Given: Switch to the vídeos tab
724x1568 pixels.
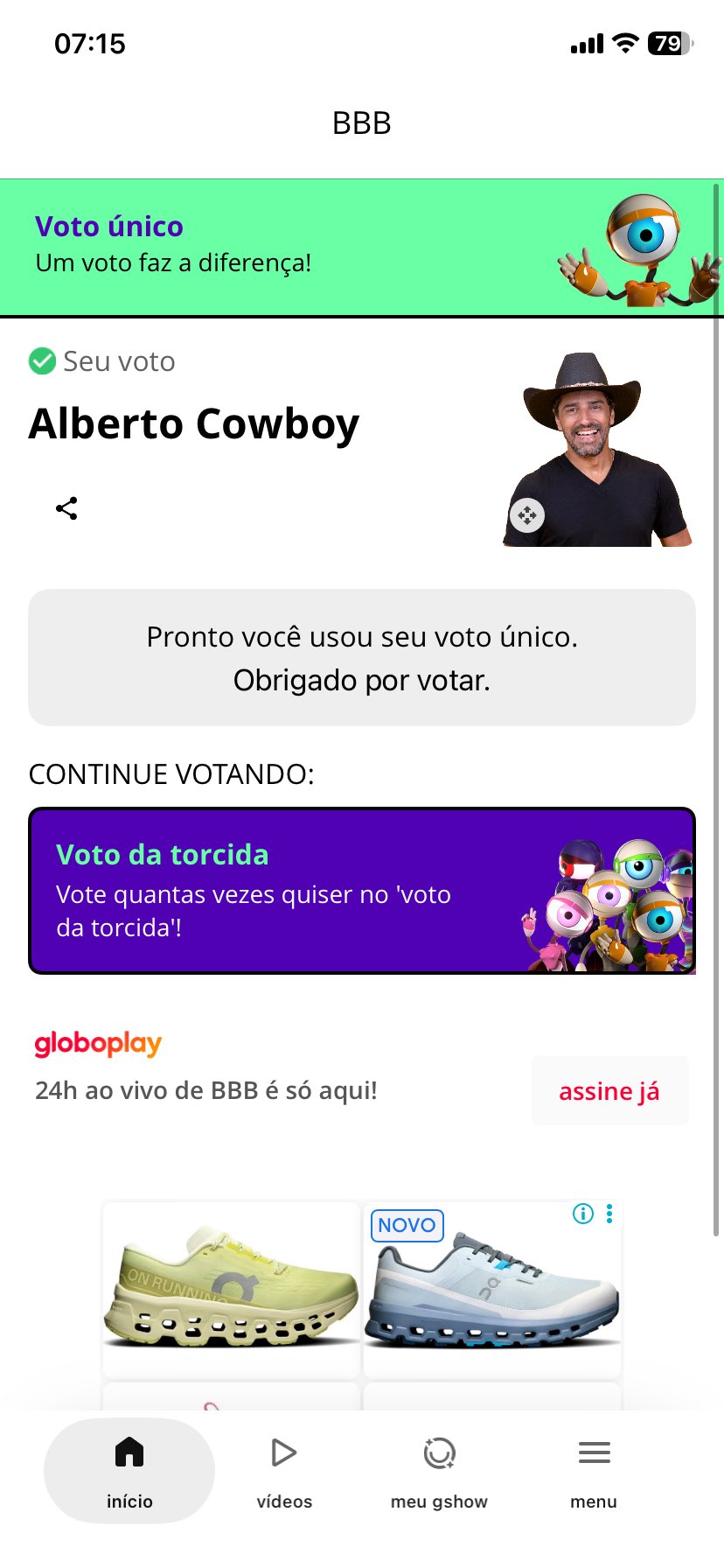Looking at the screenshot, I should coord(284,1471).
